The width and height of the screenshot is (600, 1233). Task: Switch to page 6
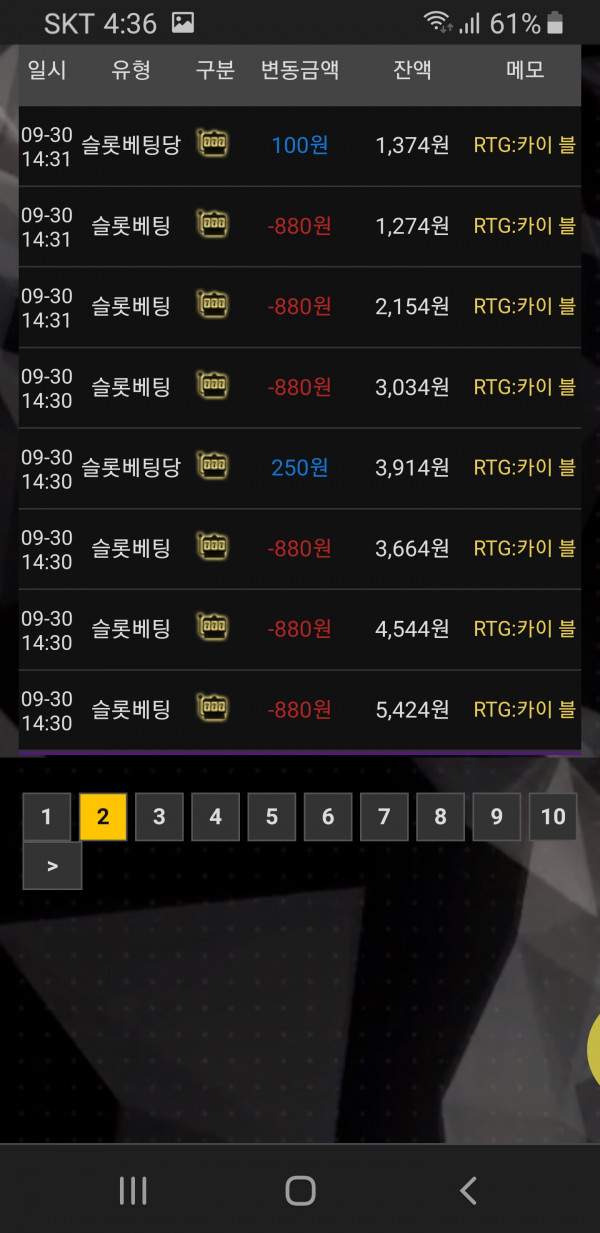[328, 817]
